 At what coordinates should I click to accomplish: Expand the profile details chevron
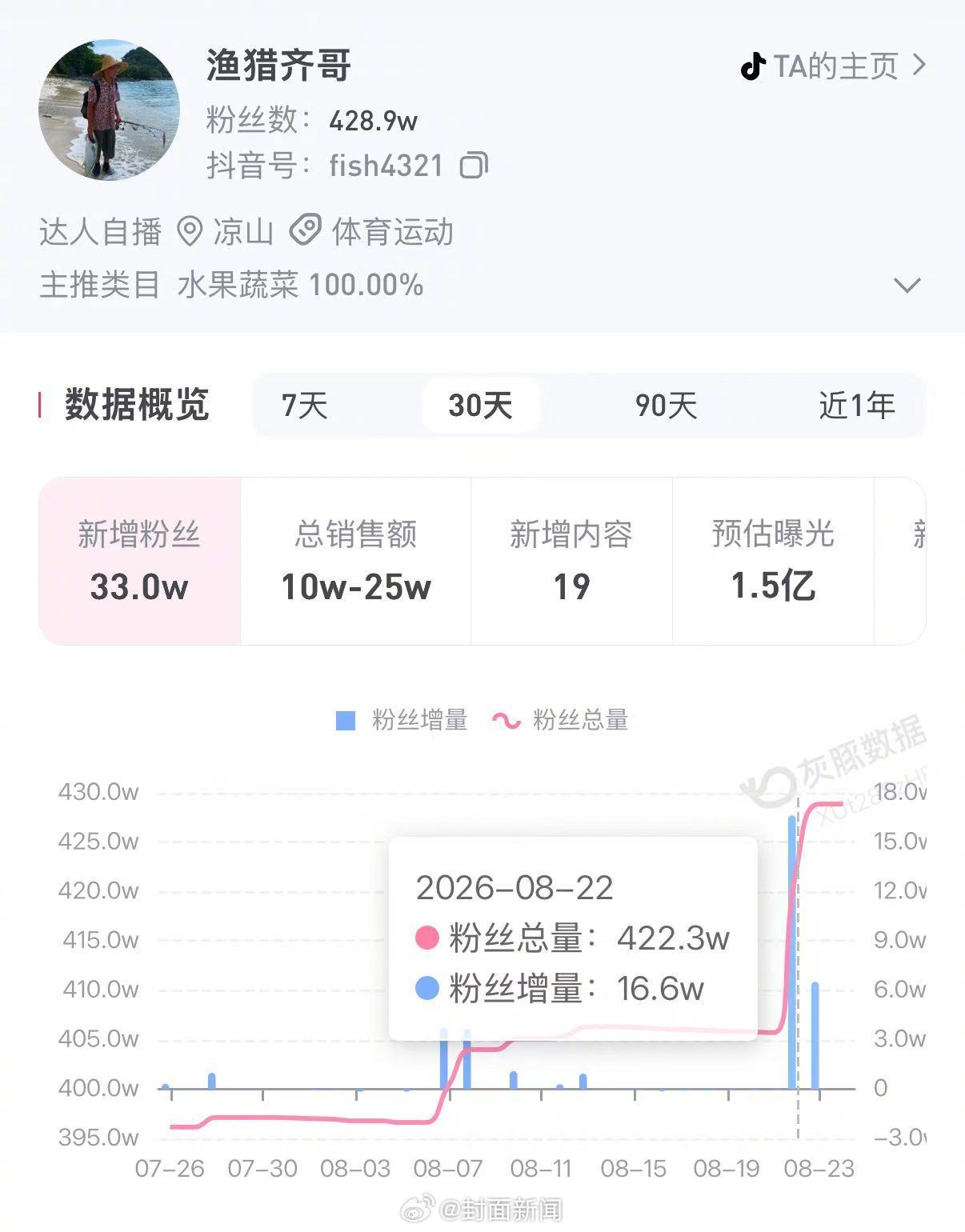(907, 285)
